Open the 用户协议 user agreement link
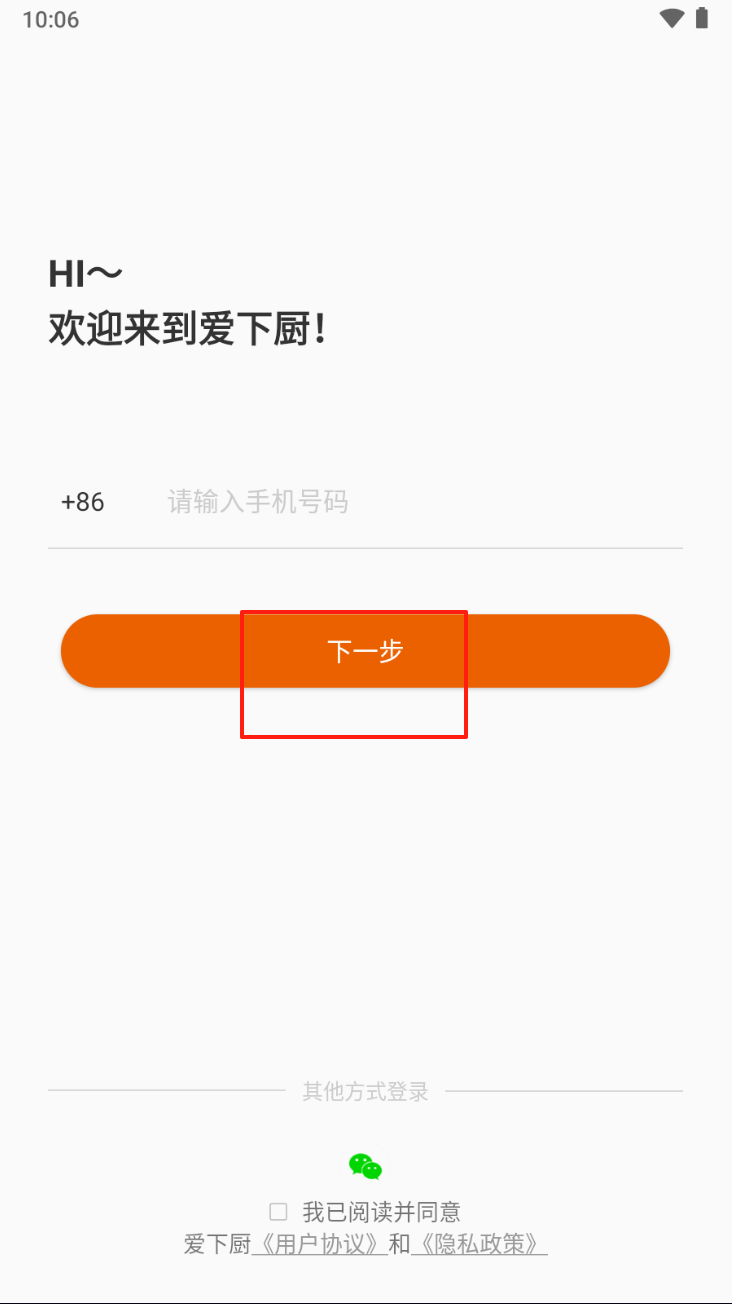 319,1245
